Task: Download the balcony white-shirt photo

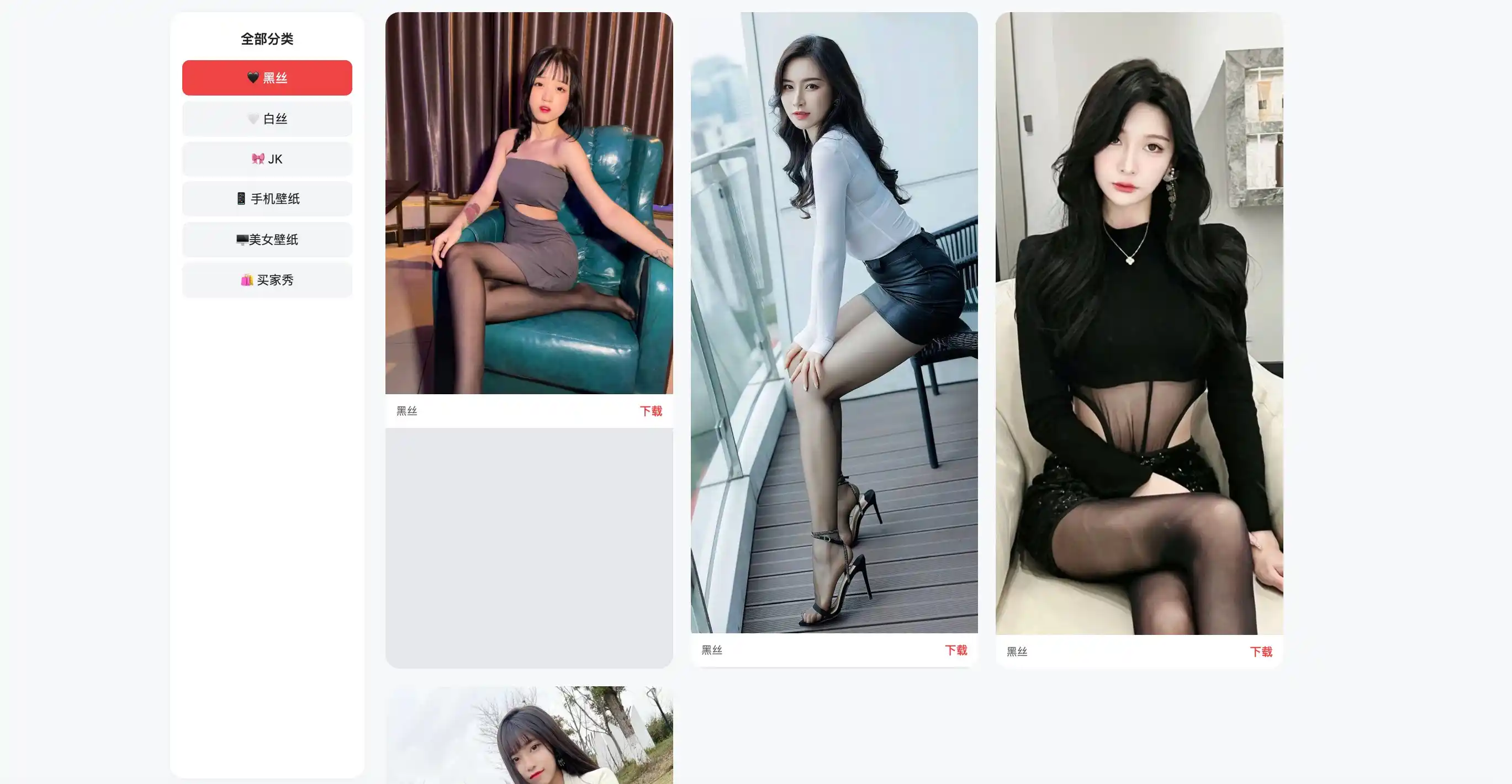Action: [955, 650]
